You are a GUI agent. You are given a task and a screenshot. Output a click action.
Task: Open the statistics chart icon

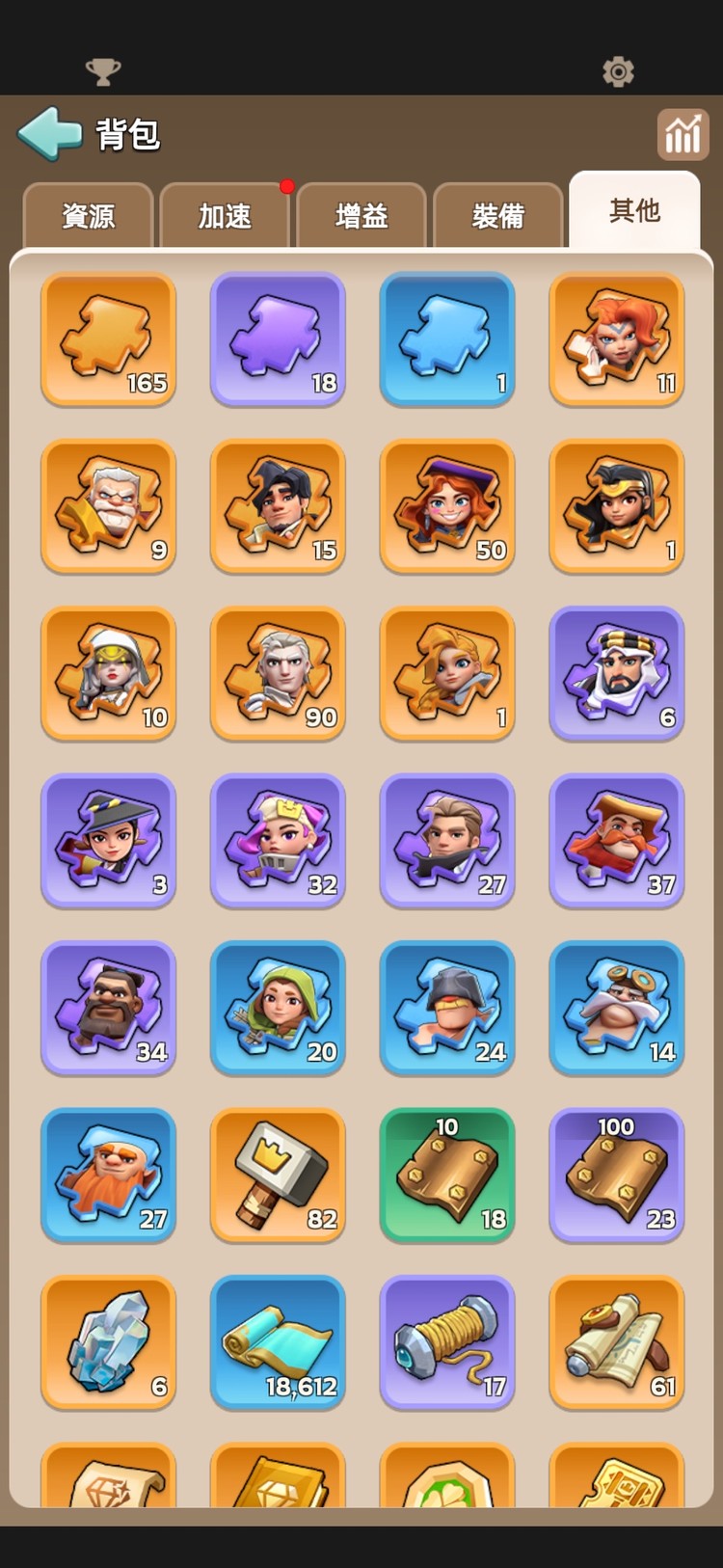tap(683, 134)
